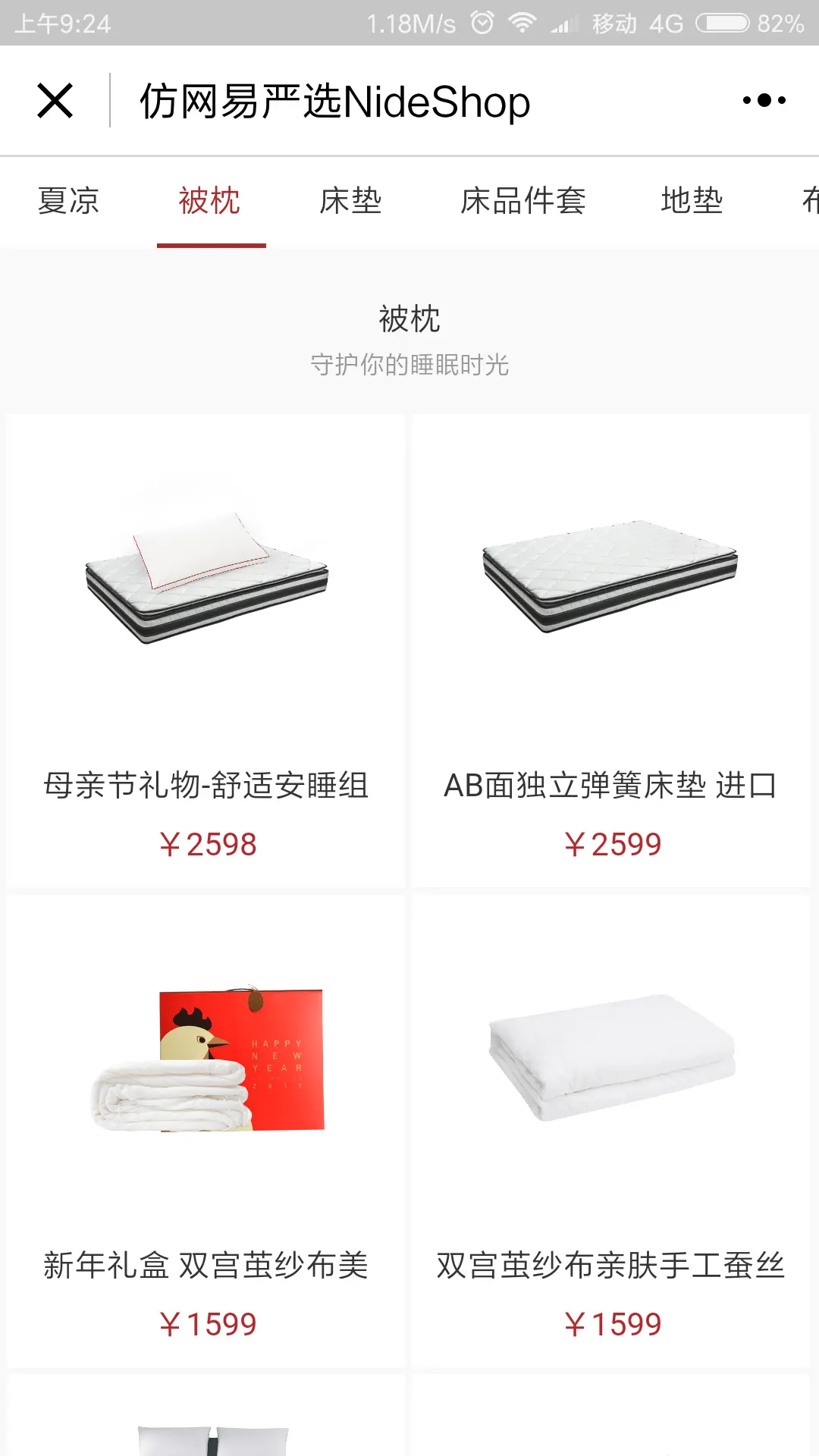819x1456 pixels.
Task: Select the currently active 被枕 tab
Action: (211, 201)
